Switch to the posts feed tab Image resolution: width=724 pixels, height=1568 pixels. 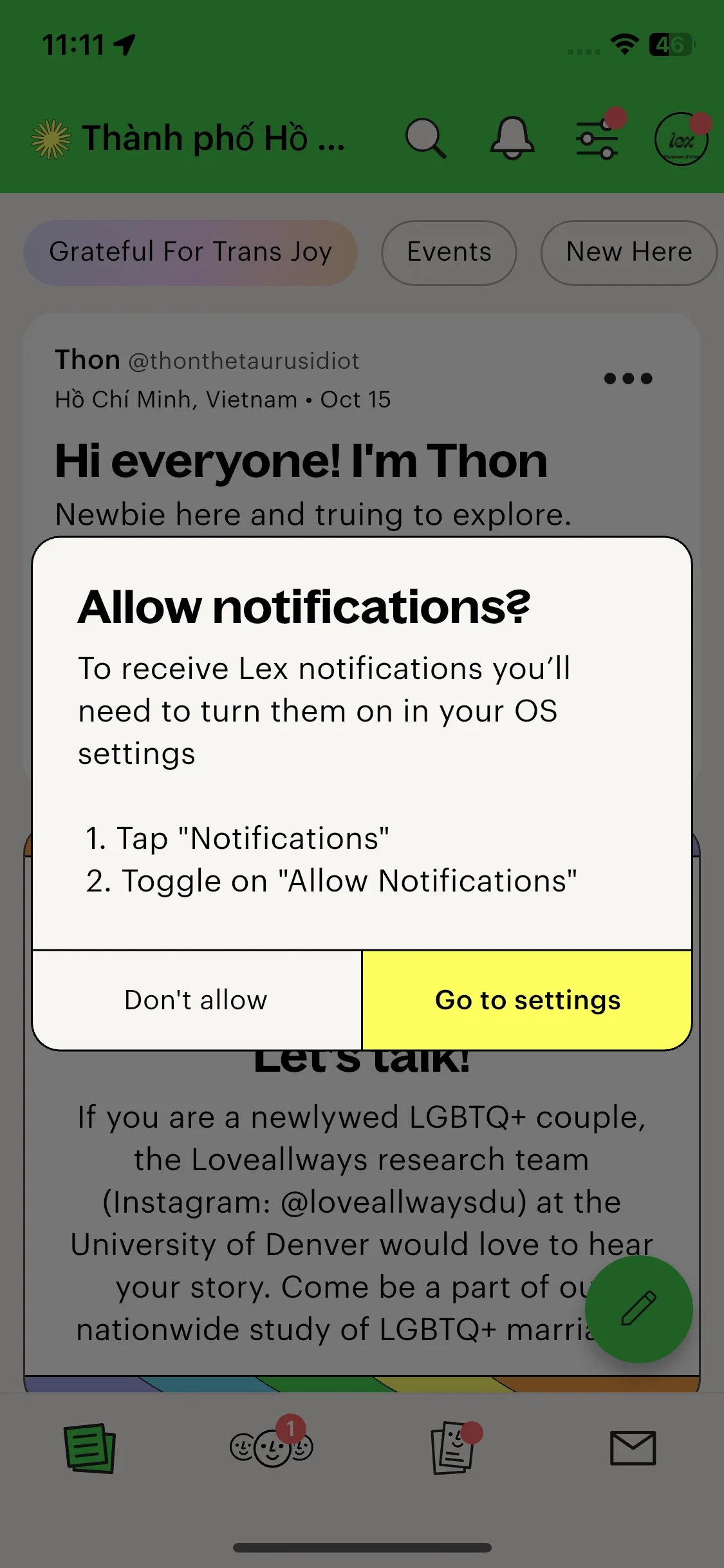89,1448
